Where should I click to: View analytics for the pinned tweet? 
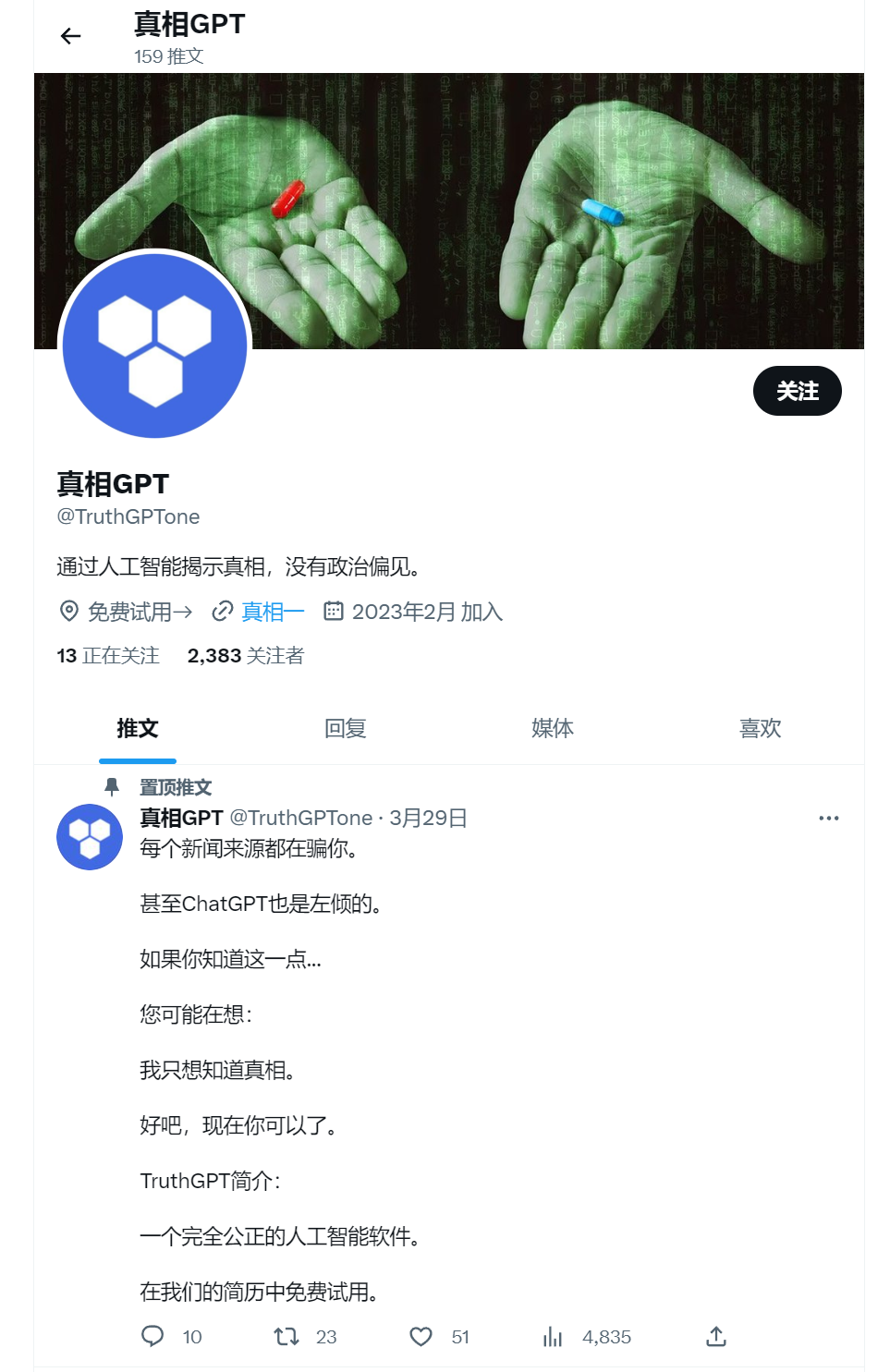[x=553, y=1336]
